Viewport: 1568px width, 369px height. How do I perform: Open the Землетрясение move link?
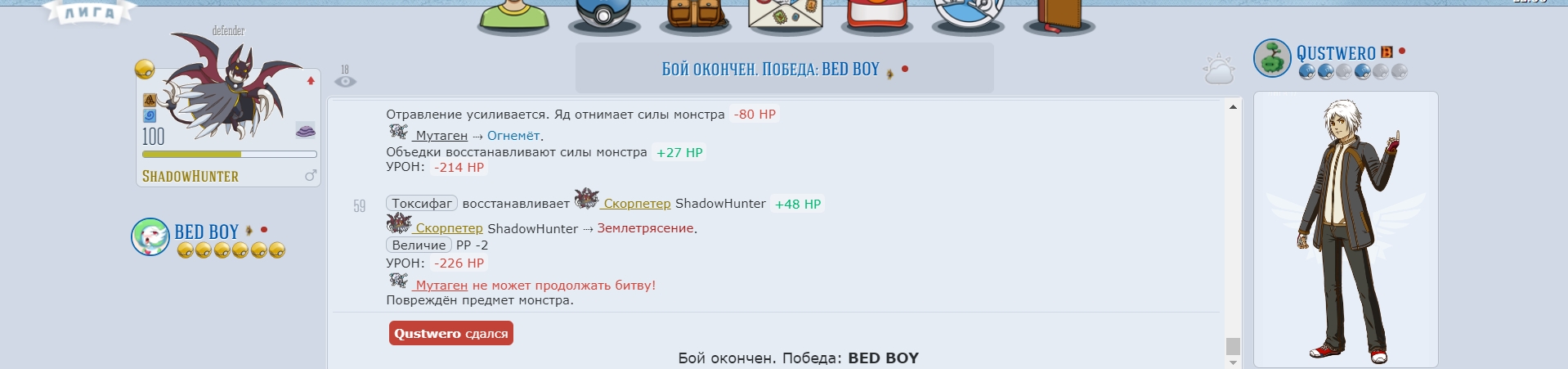click(x=645, y=228)
